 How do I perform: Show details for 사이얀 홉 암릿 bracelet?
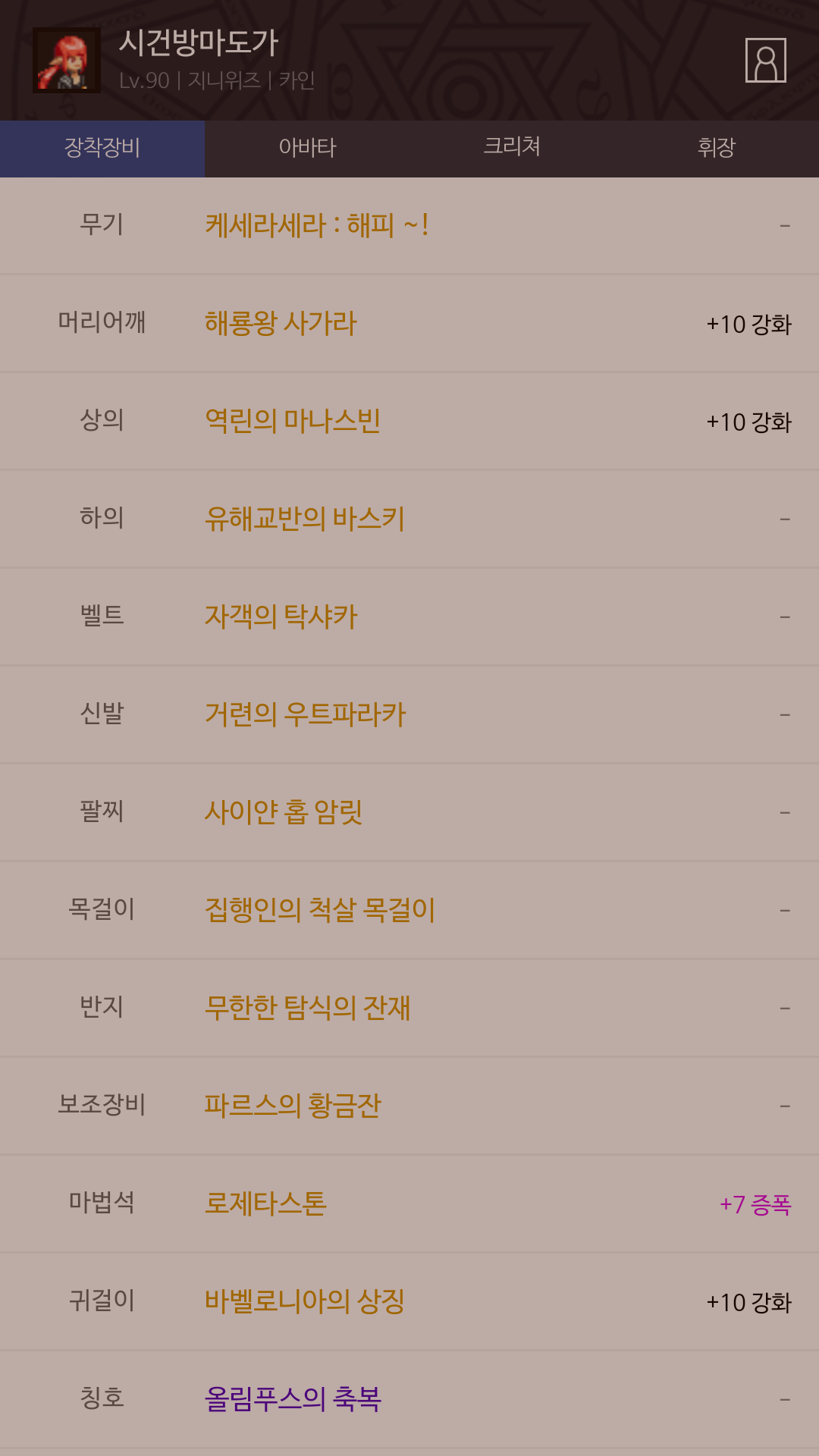point(284,813)
